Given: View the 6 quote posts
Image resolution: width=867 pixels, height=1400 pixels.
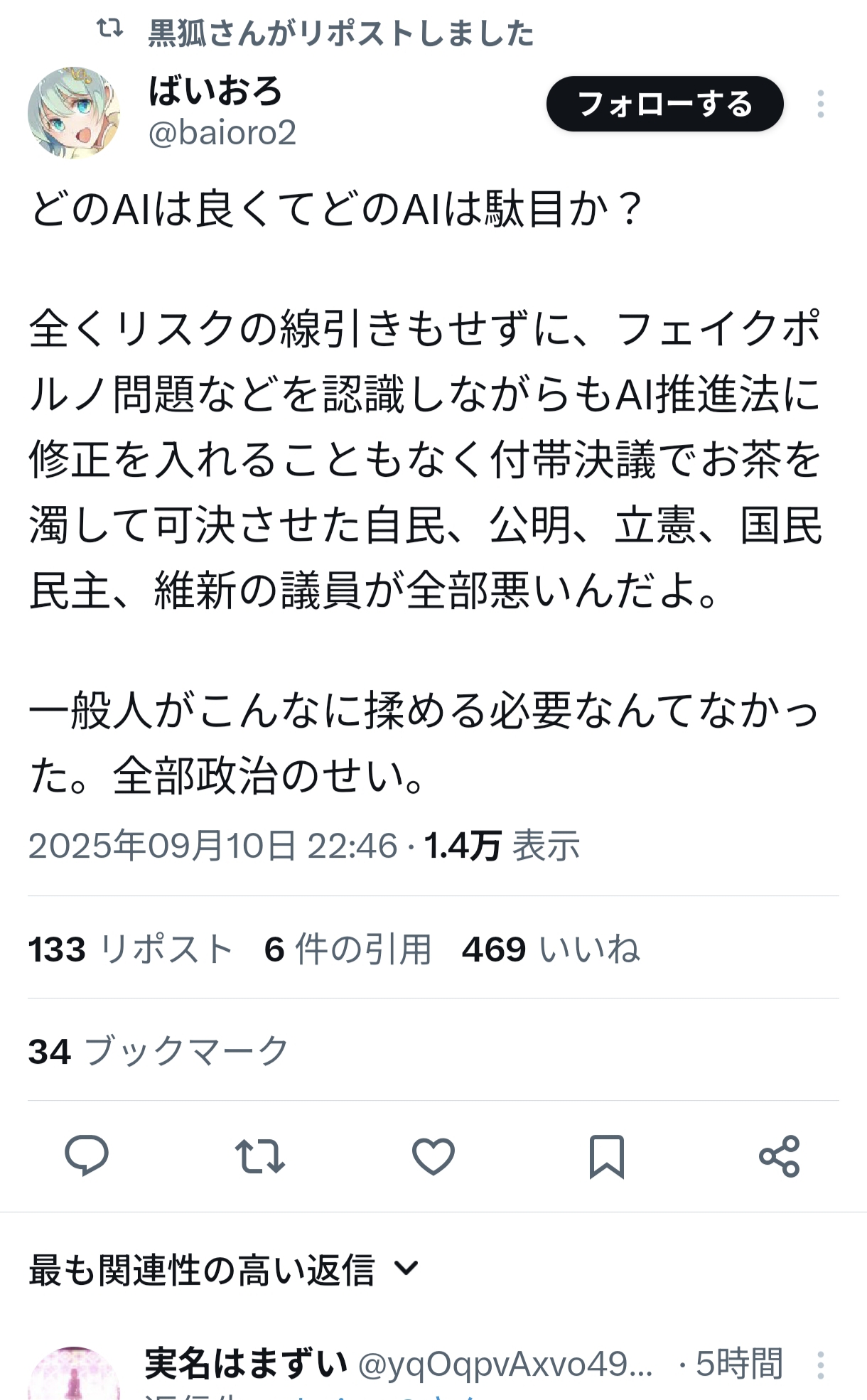Looking at the screenshot, I should point(348,949).
